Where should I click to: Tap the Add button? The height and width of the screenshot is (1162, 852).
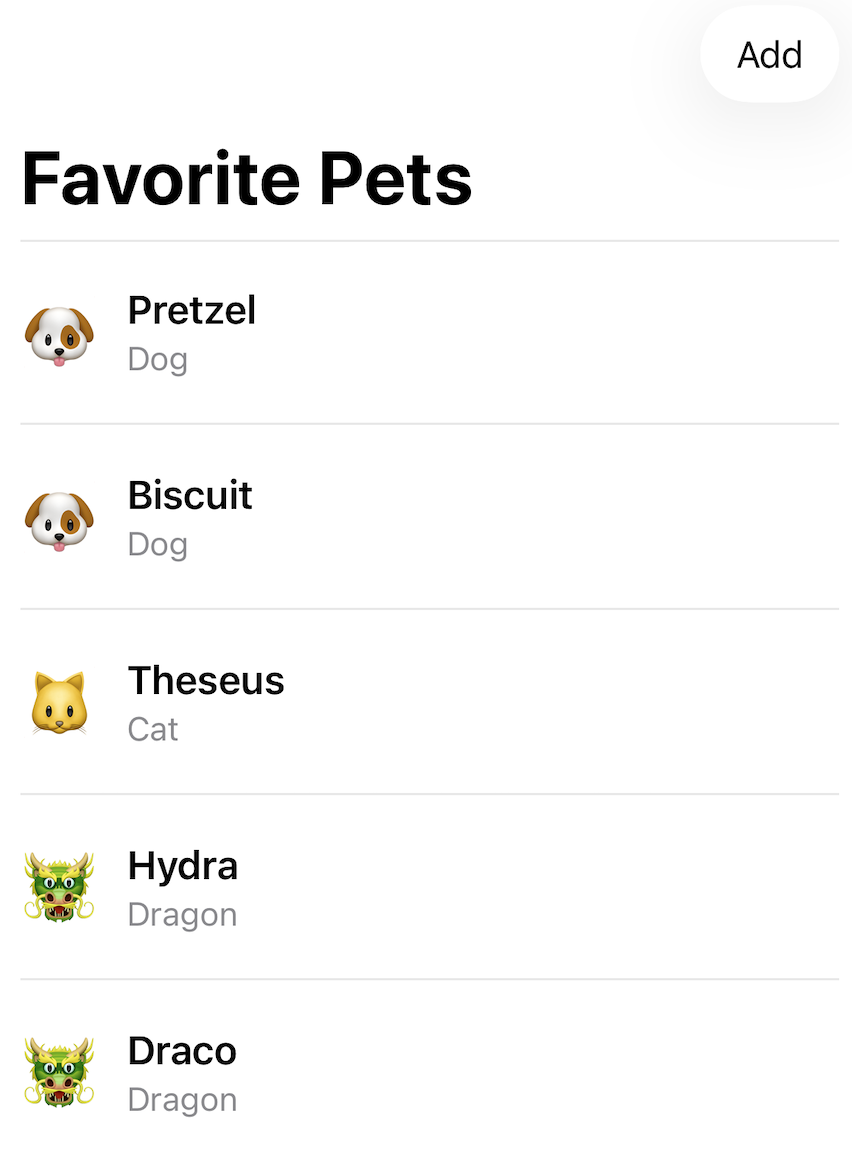point(769,55)
